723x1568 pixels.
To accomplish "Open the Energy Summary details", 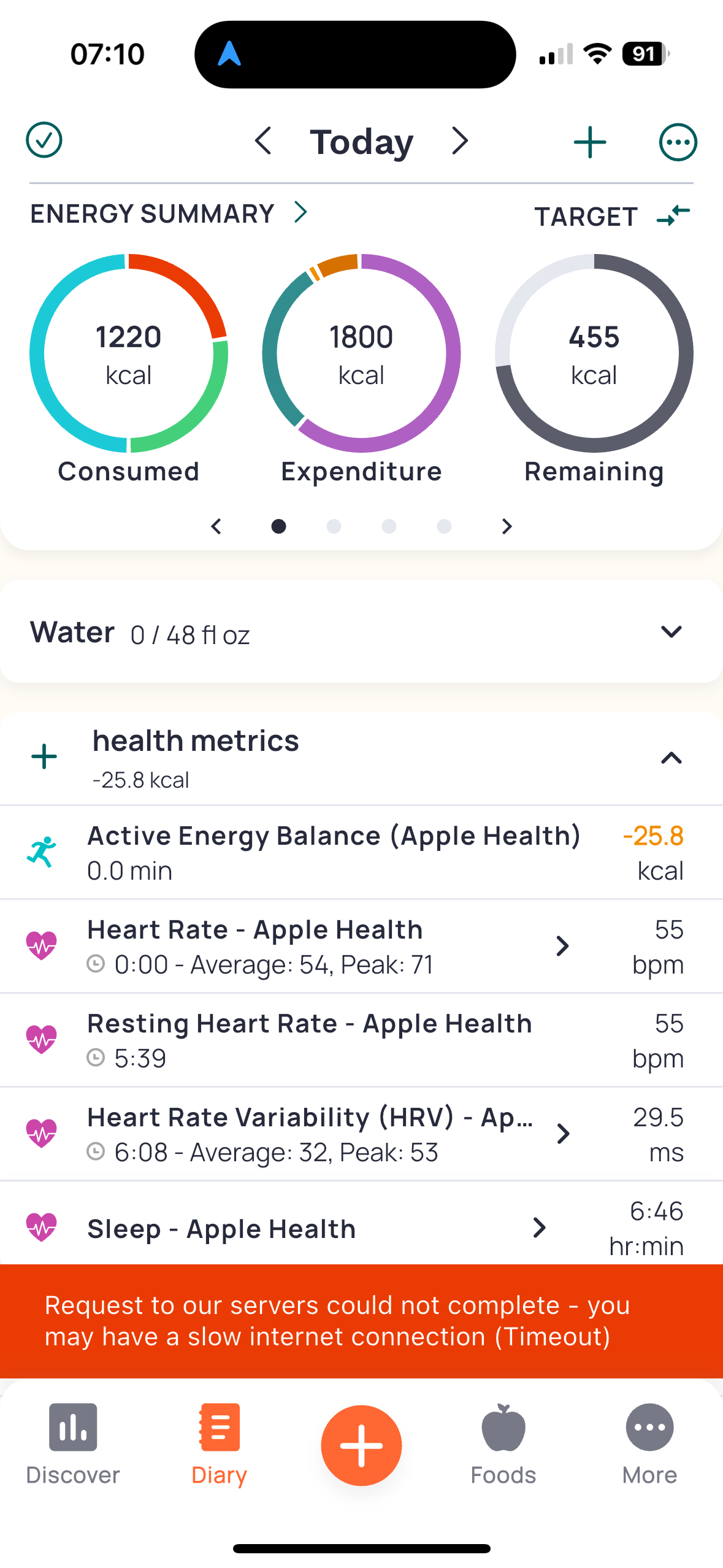I will point(169,213).
